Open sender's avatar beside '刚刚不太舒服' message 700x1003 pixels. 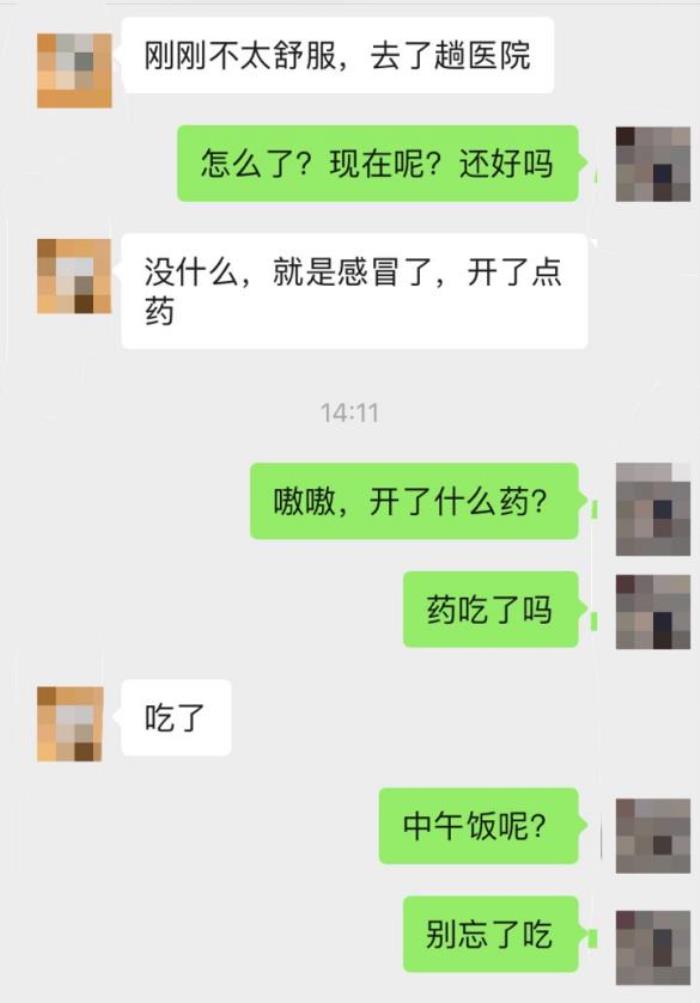pos(74,70)
